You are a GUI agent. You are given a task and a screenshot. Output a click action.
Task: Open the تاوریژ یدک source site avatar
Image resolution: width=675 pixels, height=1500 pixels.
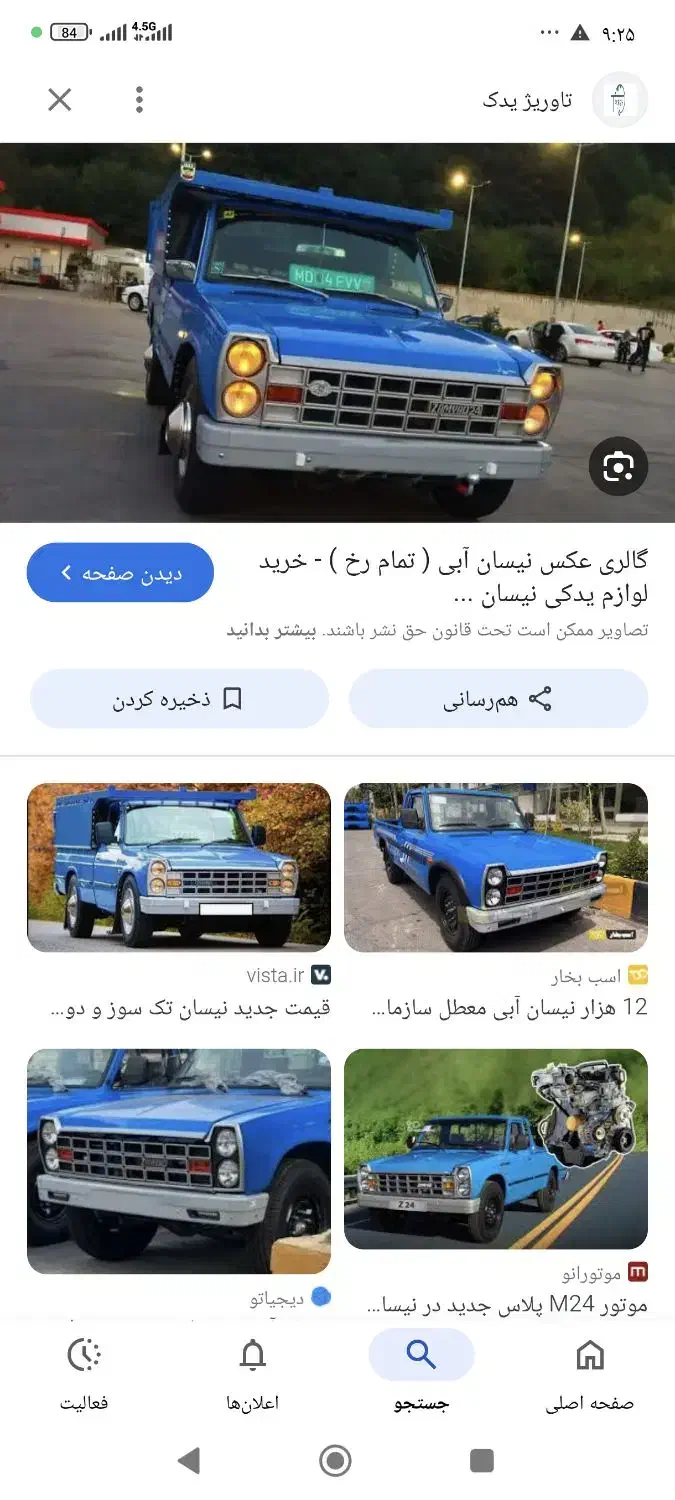coord(620,100)
